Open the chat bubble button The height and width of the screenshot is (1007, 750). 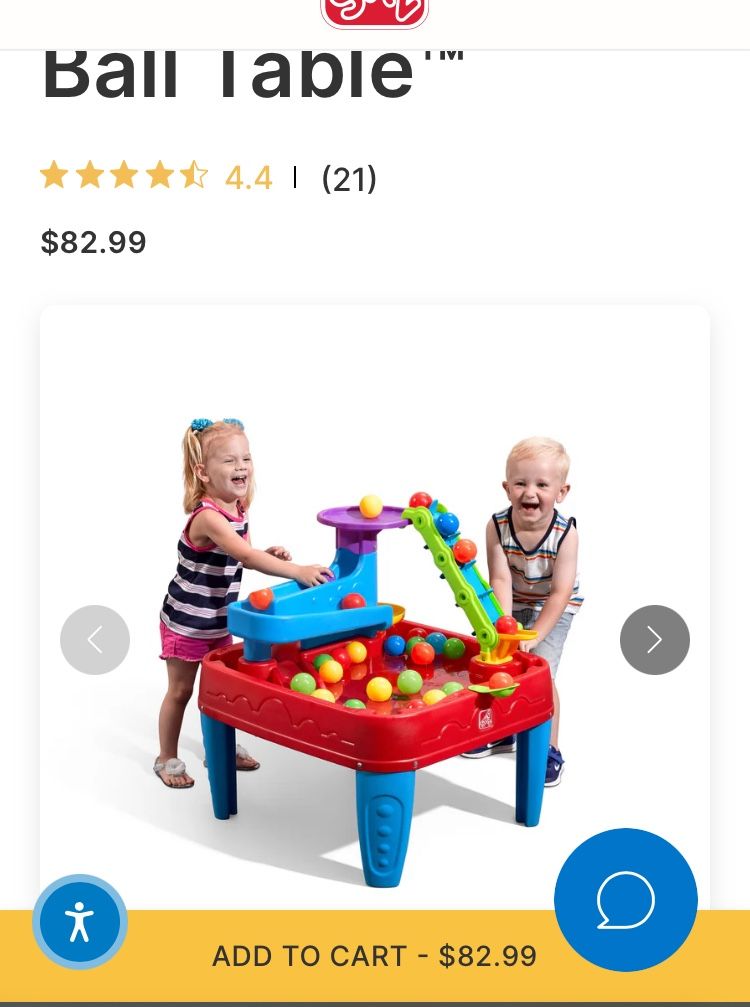point(626,900)
